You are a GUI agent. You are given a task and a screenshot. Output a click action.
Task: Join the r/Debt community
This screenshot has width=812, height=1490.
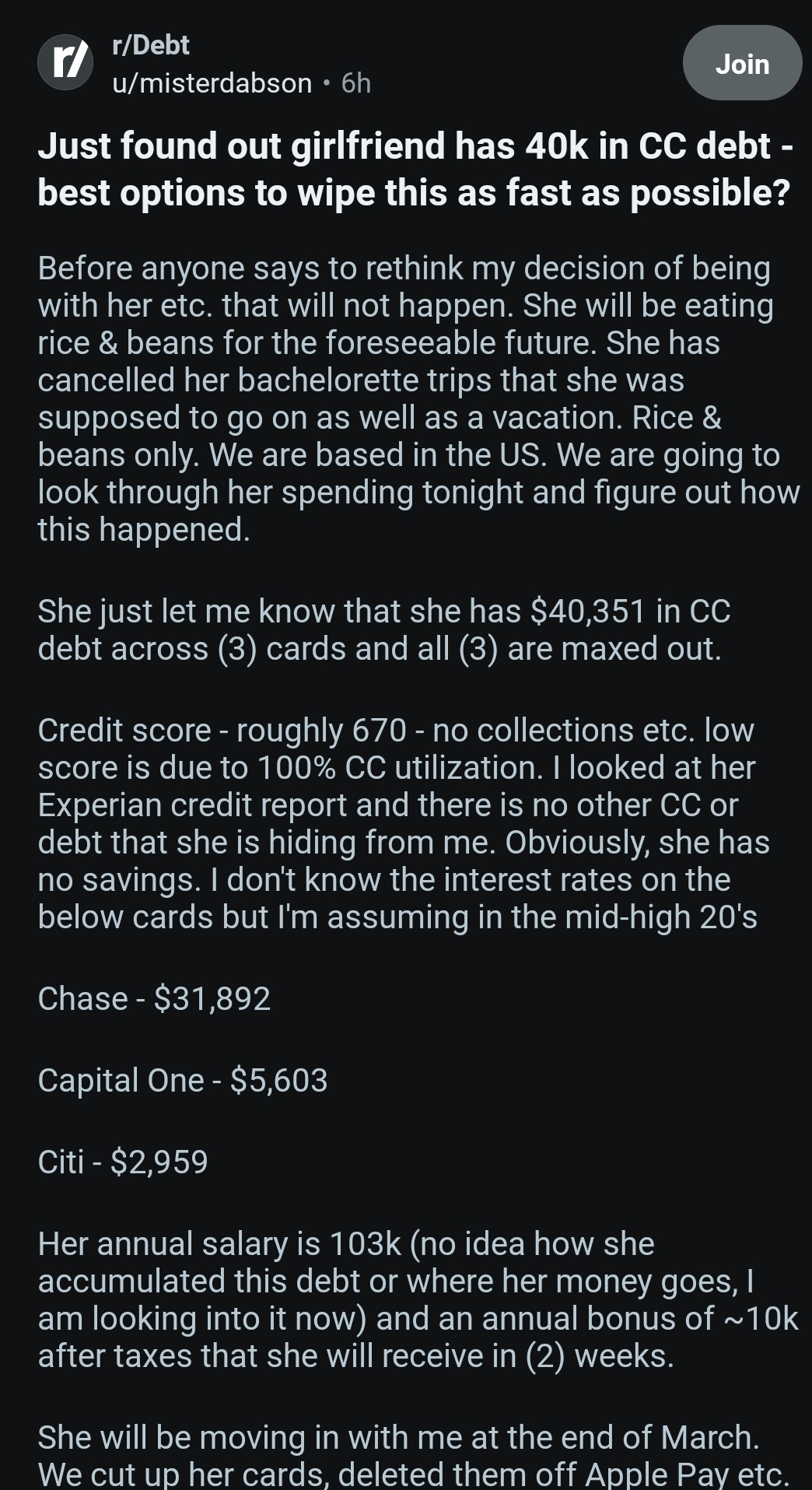pos(741,63)
